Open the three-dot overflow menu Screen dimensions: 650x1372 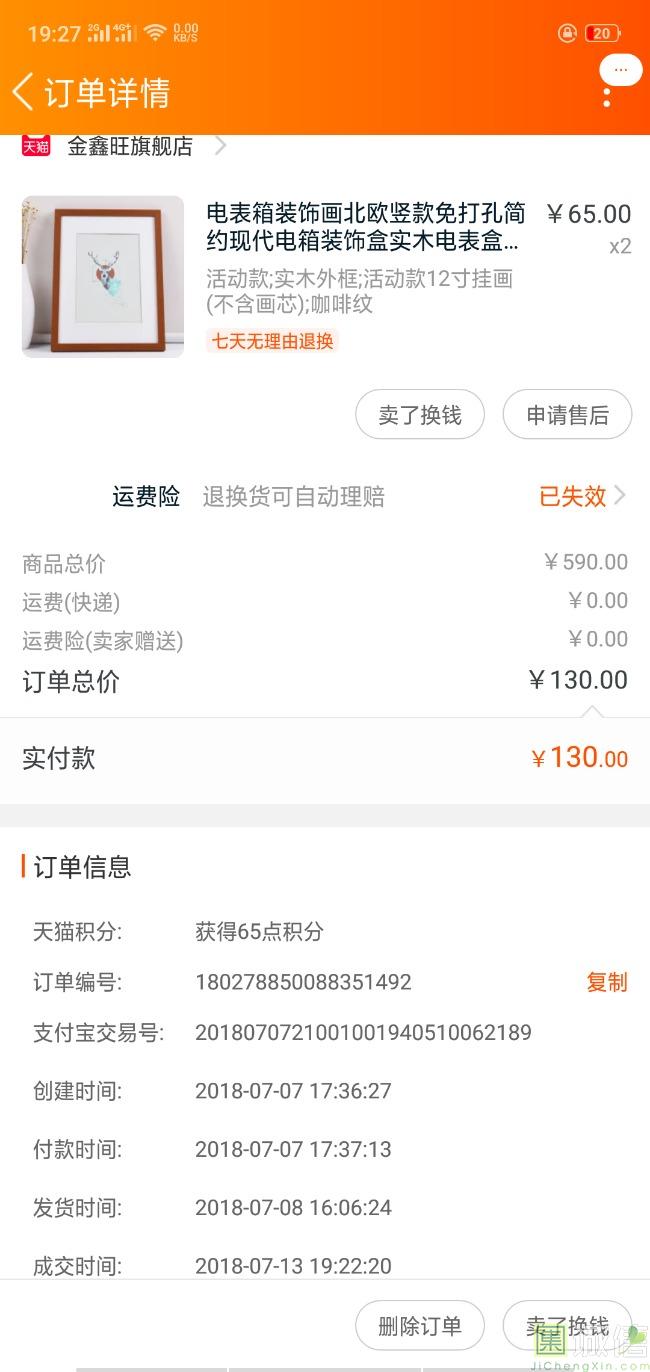click(x=607, y=97)
